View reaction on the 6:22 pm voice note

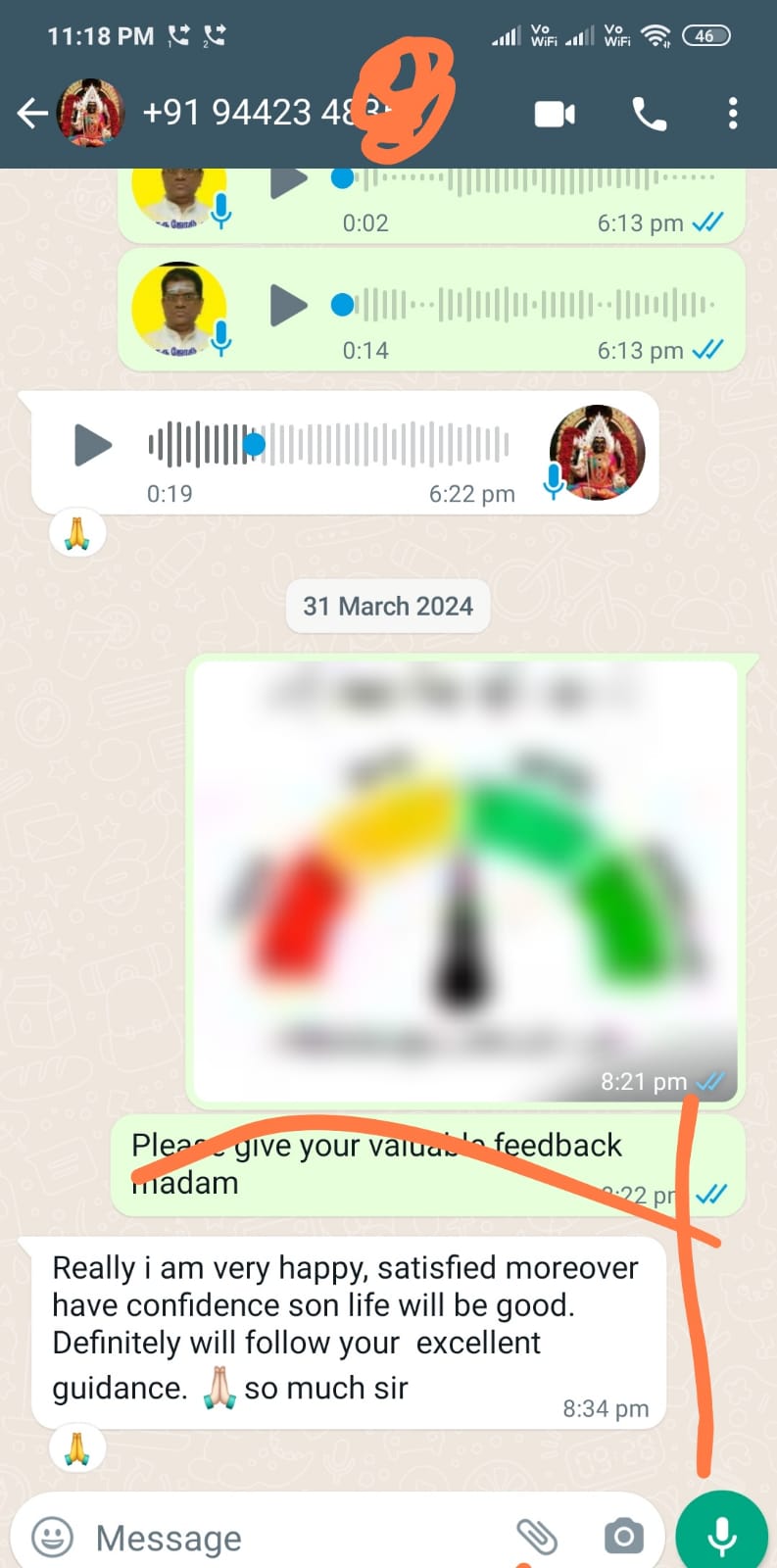point(77,534)
